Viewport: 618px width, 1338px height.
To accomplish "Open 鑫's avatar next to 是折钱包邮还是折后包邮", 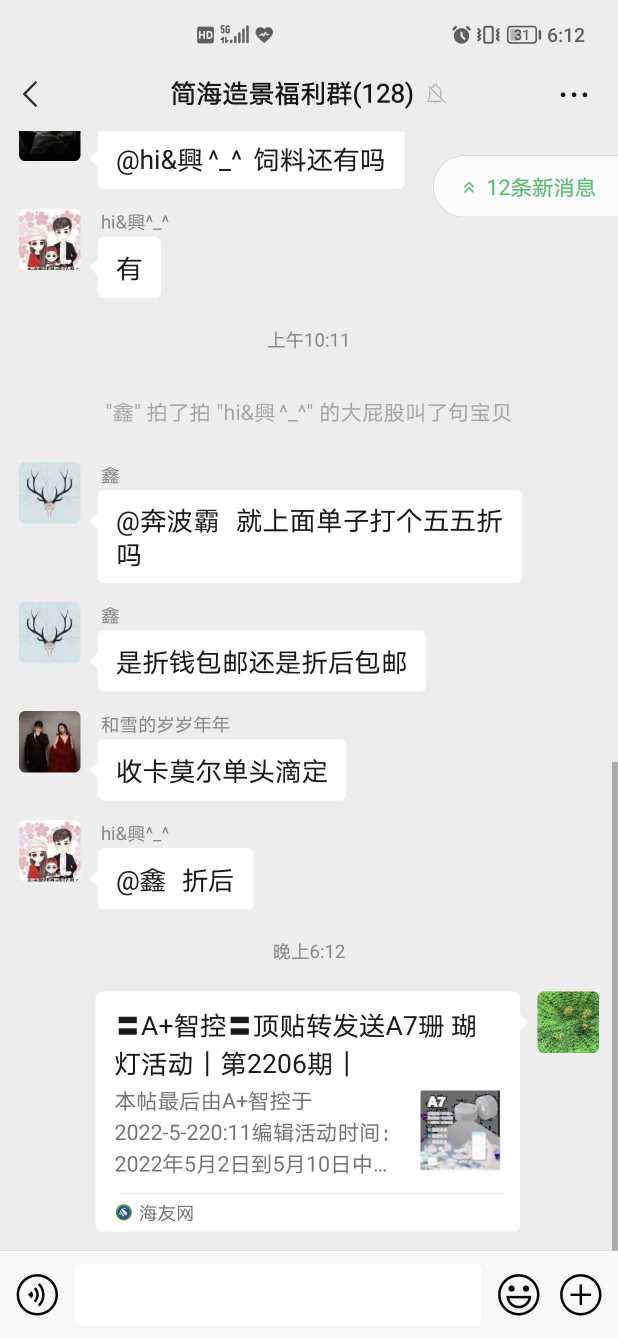I will pyautogui.click(x=50, y=633).
